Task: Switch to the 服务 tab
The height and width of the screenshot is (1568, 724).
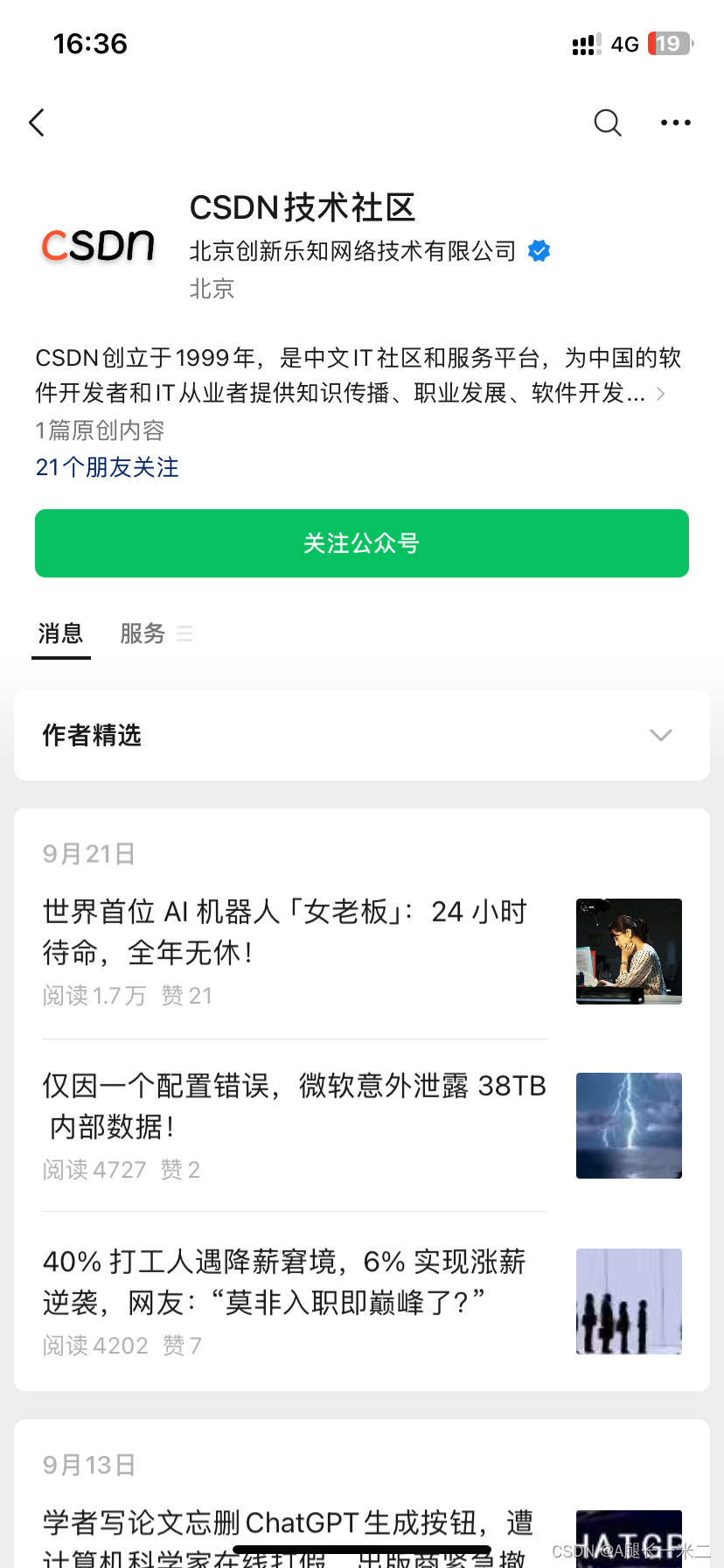Action: [143, 633]
